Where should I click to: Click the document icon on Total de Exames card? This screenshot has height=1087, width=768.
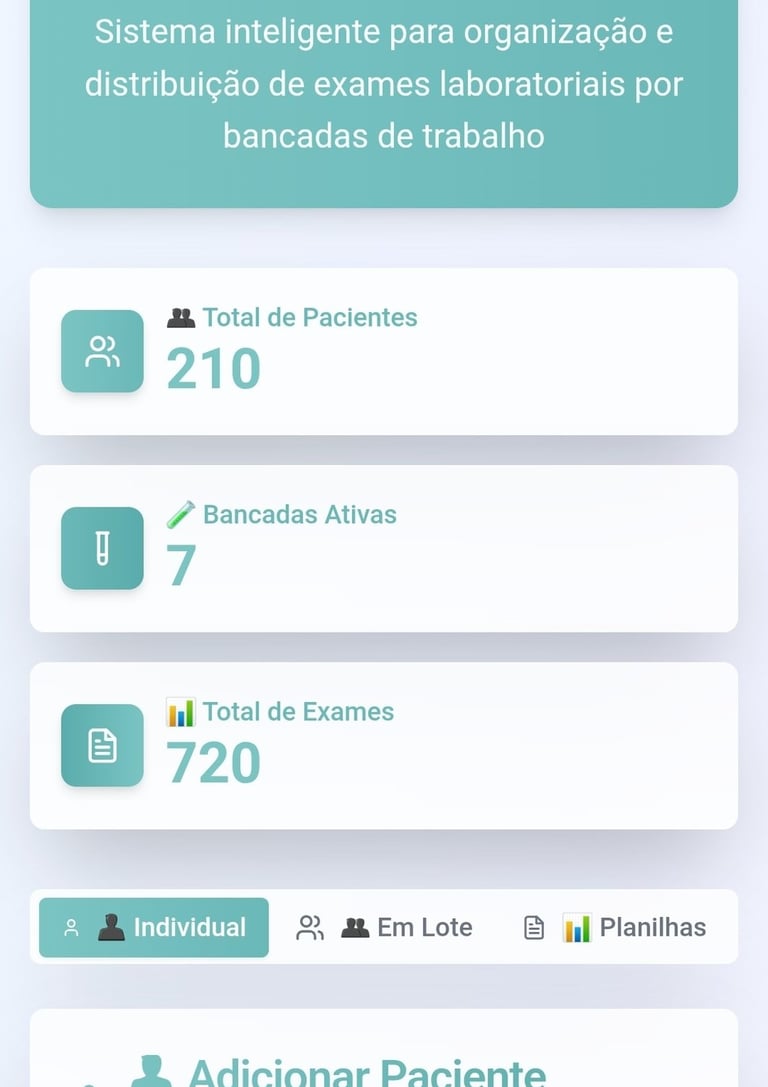(102, 745)
